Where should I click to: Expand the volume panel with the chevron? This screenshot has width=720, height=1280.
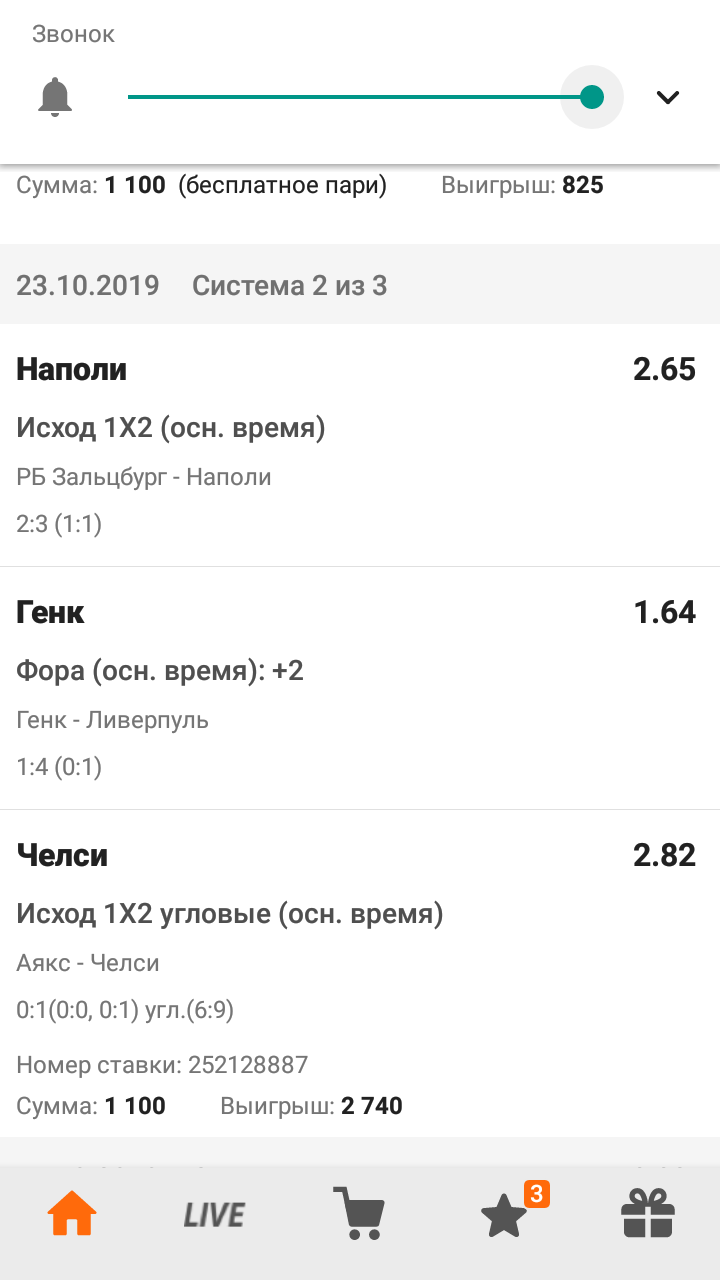point(667,97)
